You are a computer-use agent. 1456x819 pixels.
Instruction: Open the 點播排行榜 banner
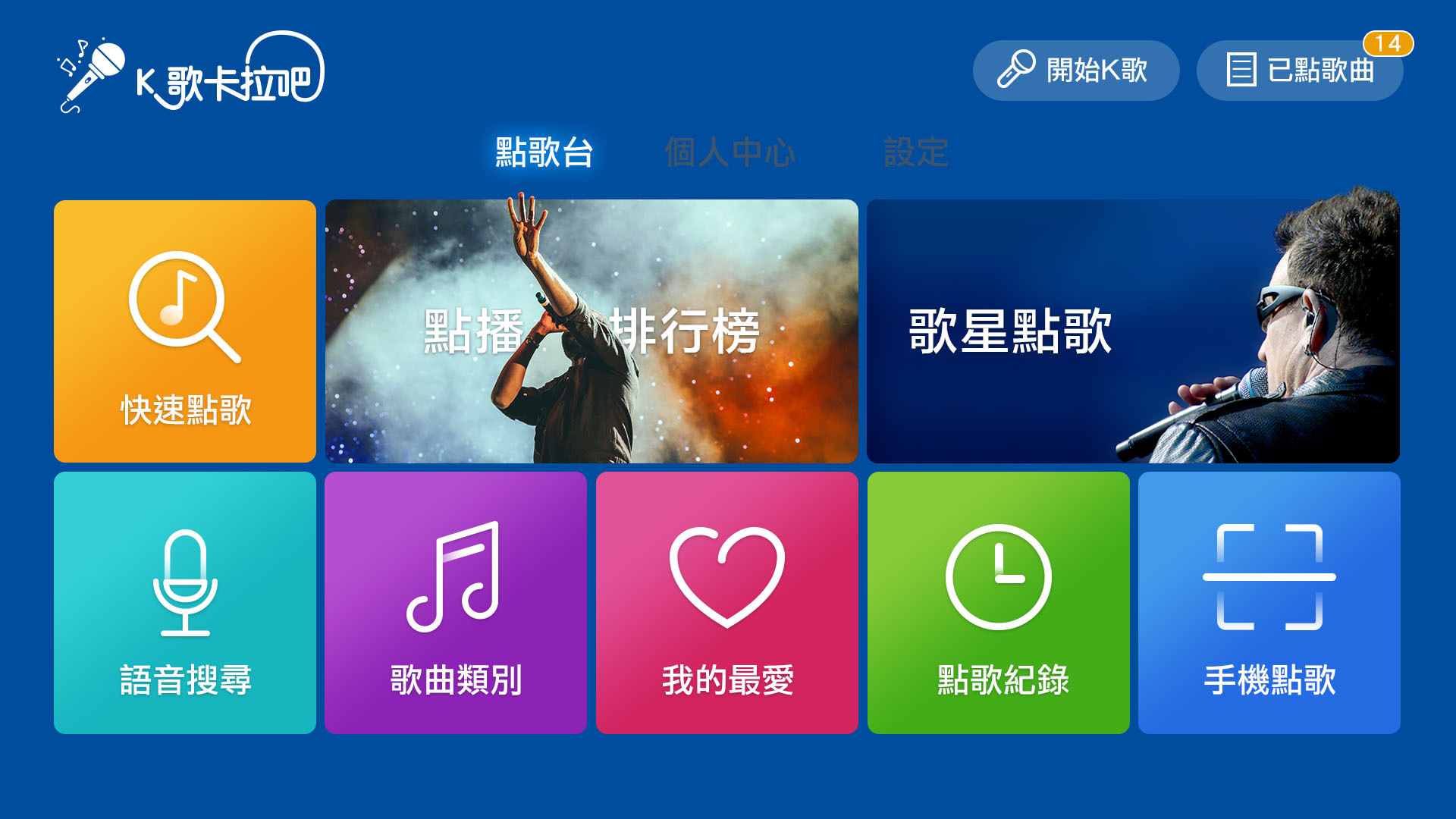[591, 331]
